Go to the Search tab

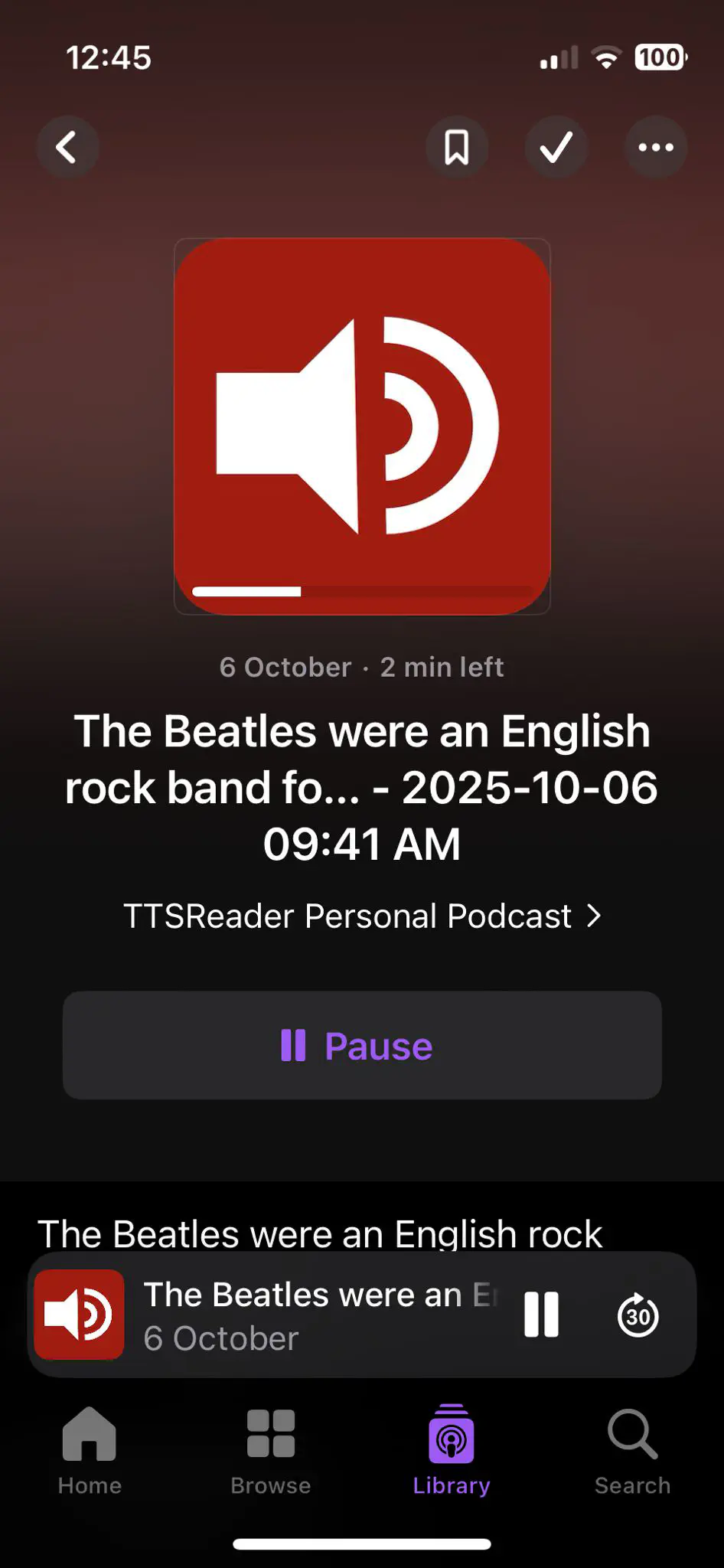pos(632,1451)
